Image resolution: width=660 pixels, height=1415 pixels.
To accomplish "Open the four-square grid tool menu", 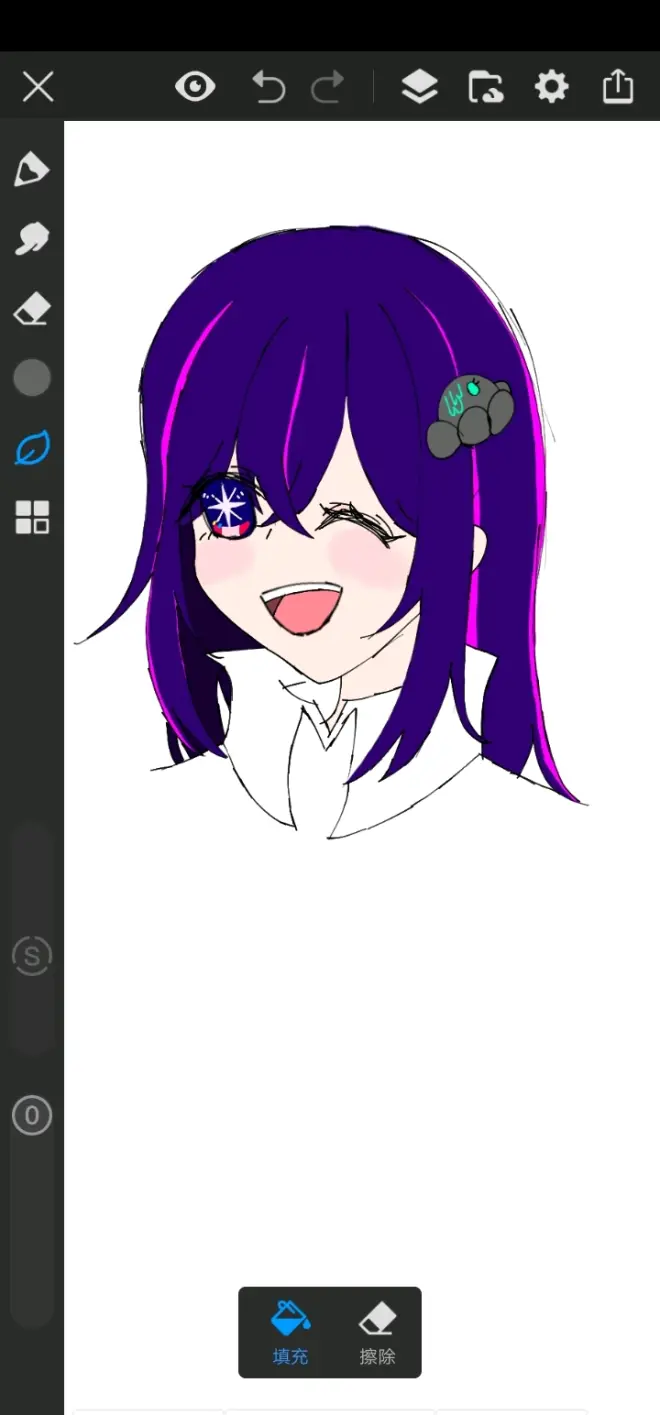I will [31, 518].
